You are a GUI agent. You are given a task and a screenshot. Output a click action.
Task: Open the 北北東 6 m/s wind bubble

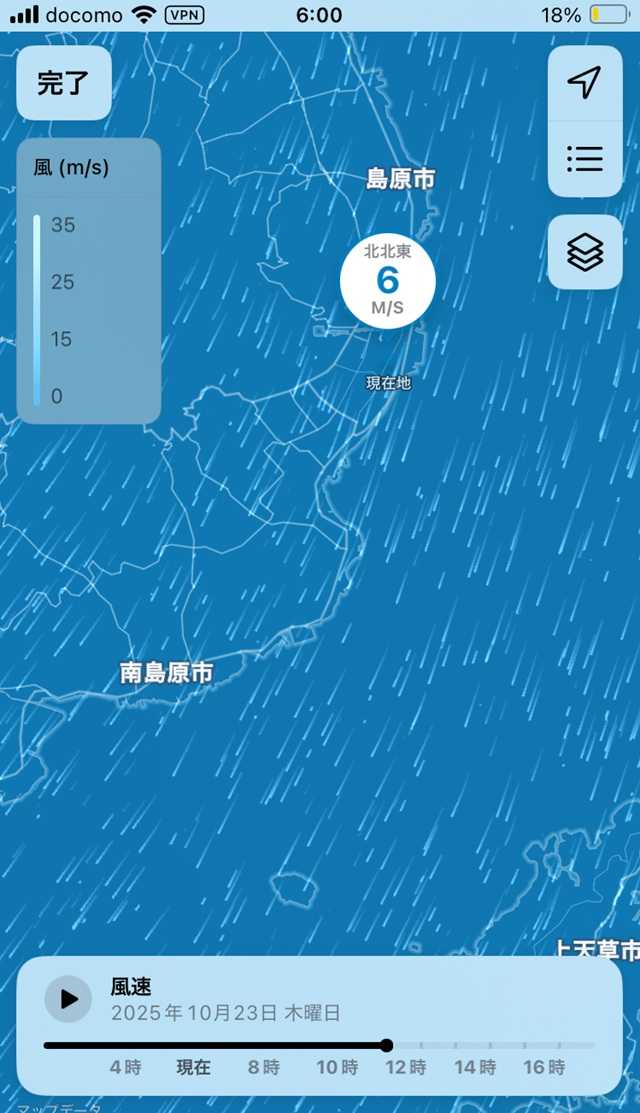(387, 282)
